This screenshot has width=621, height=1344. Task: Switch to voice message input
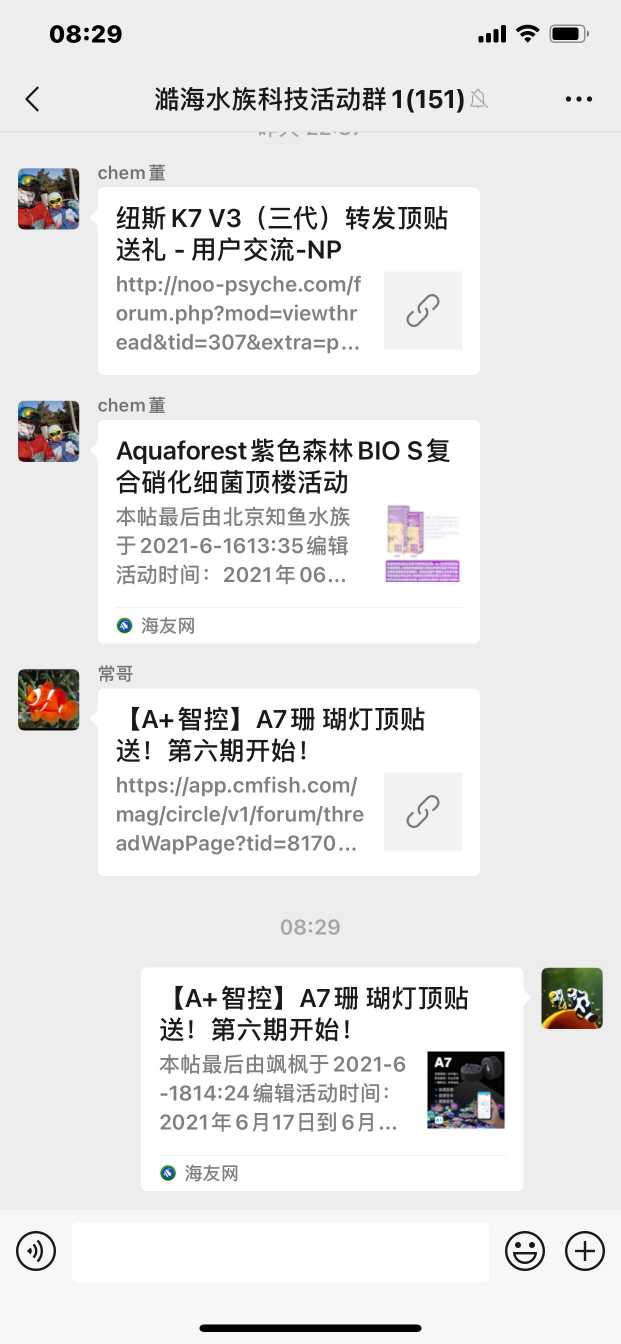click(36, 1251)
